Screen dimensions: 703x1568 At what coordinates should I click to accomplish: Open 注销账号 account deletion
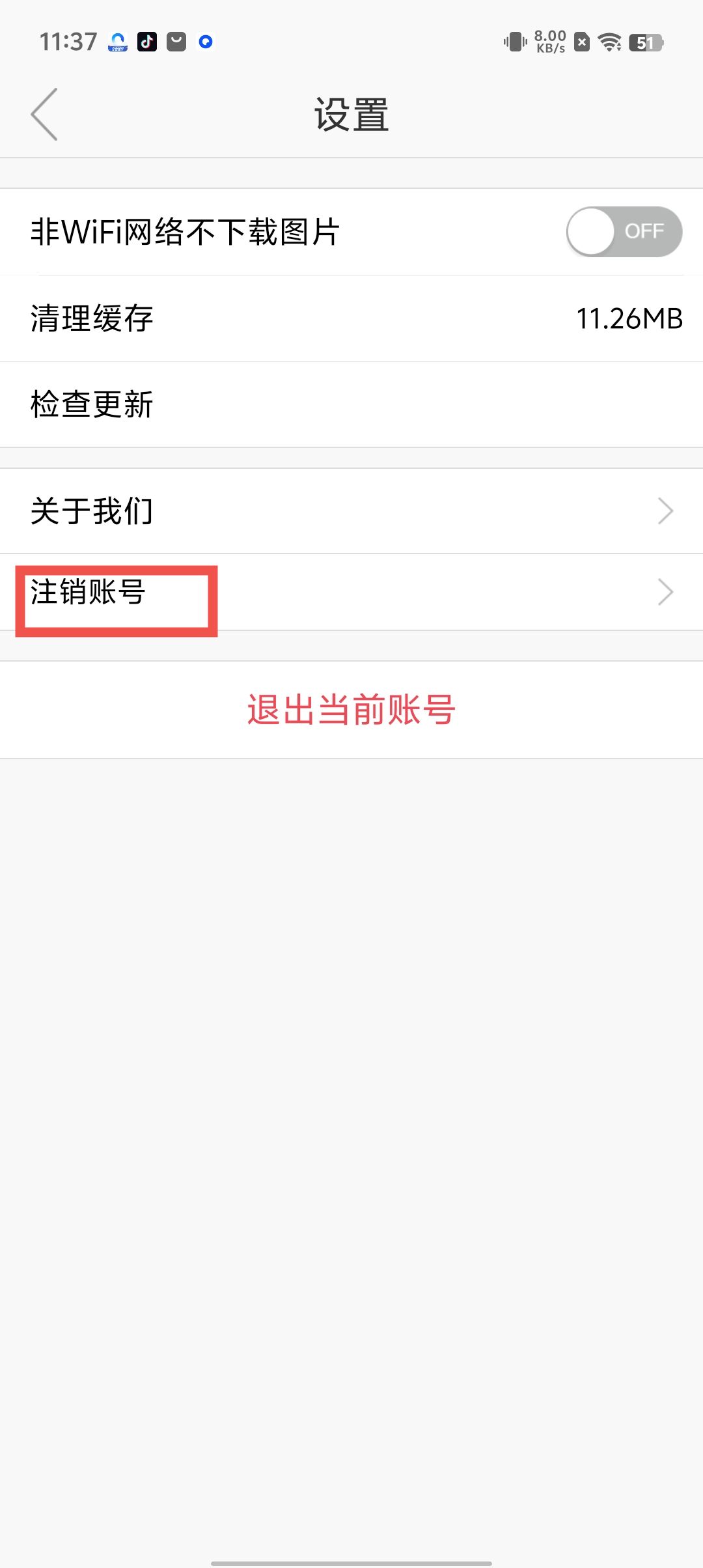[351, 593]
